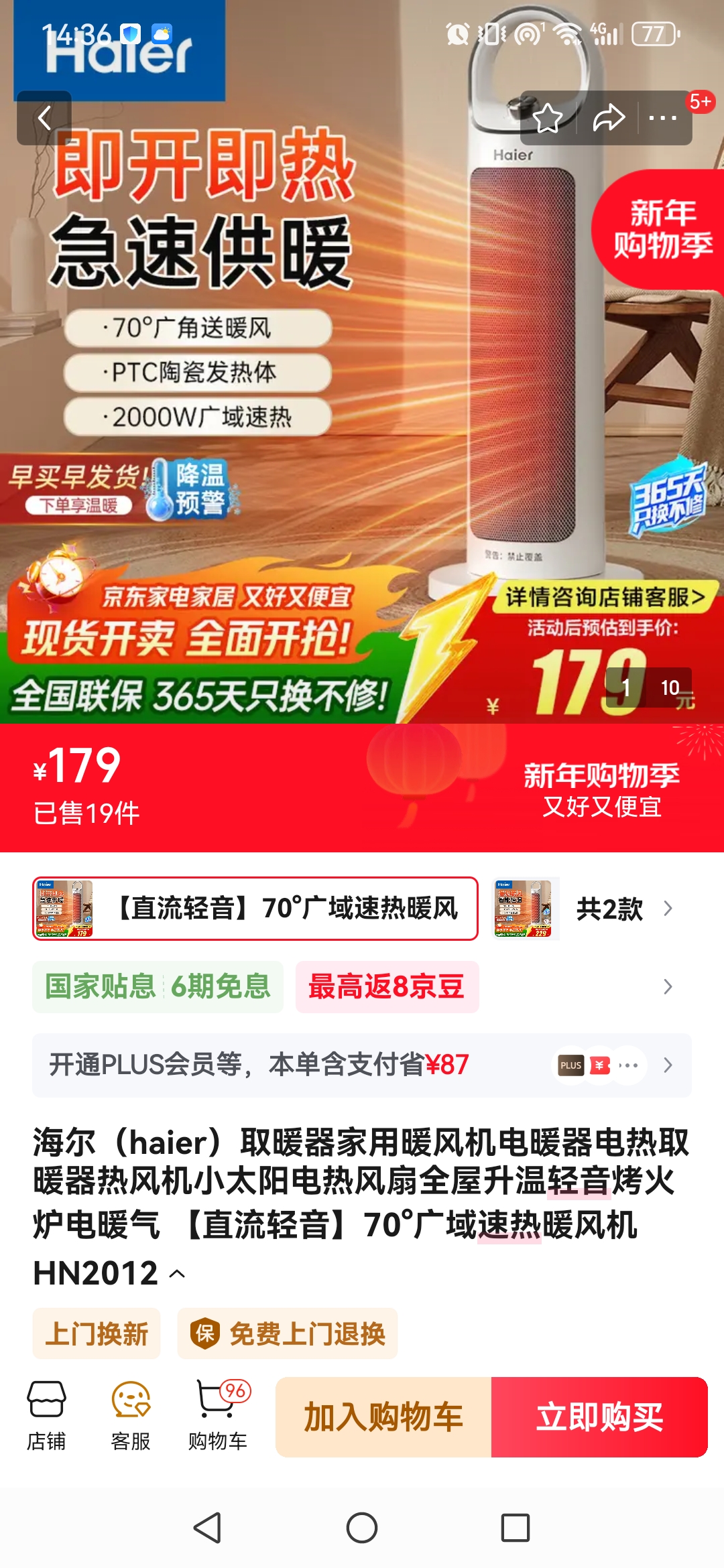
Task: Open the 购物车 shopping cart
Action: [217, 1416]
